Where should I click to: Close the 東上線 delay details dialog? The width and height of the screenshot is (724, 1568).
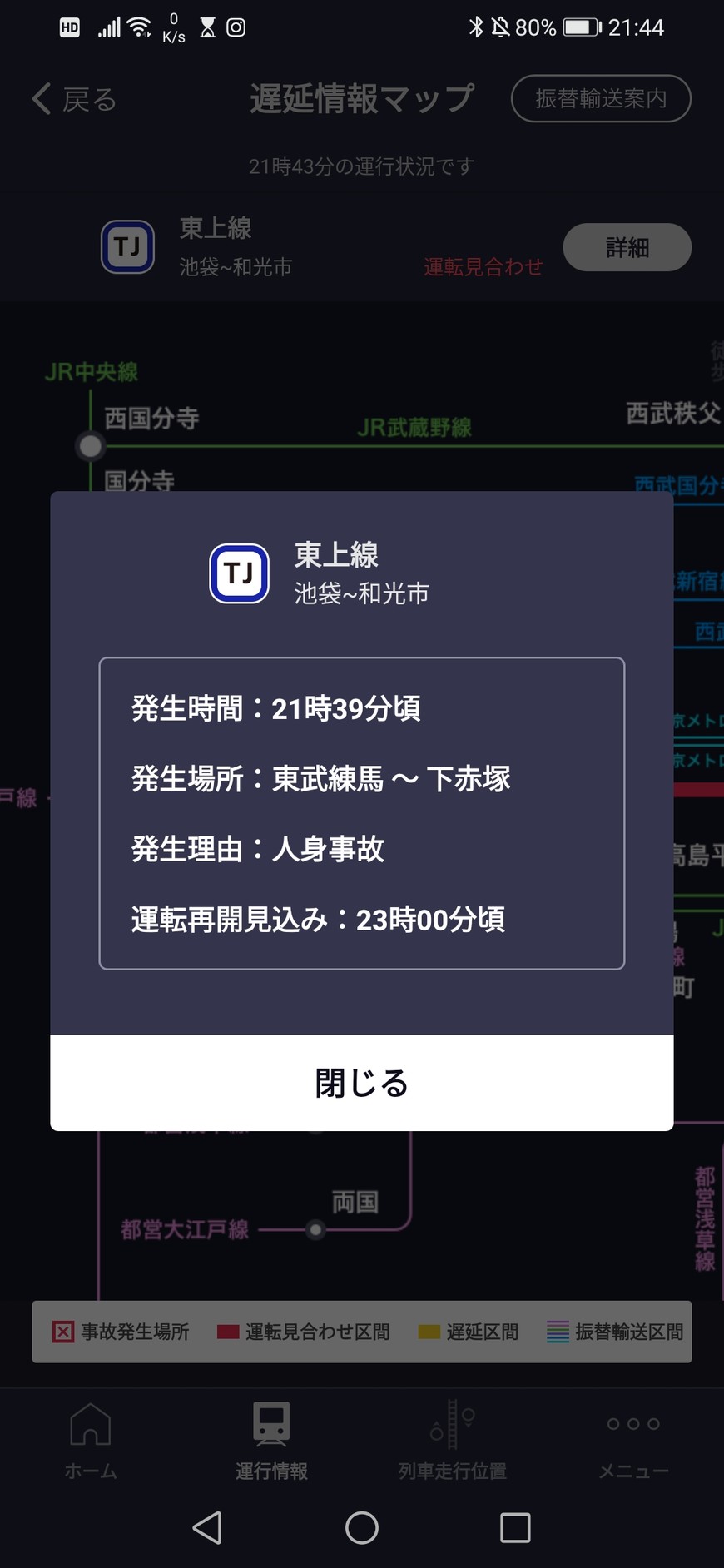(x=361, y=1083)
